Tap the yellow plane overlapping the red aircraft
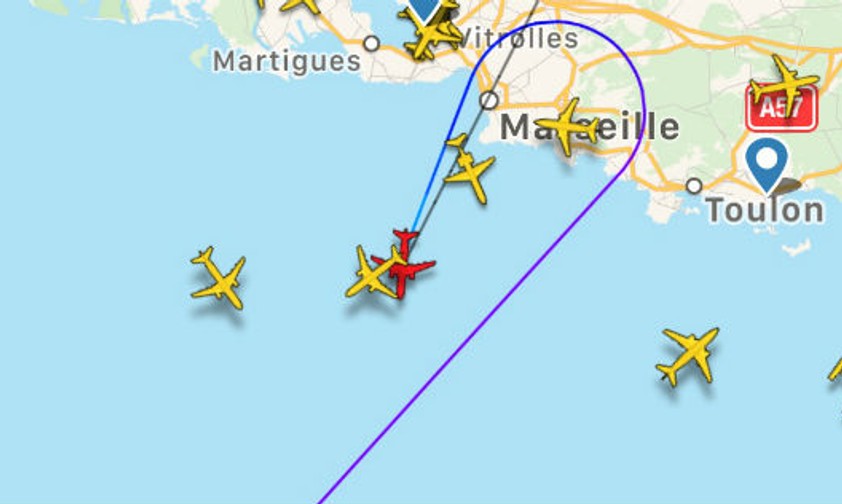This screenshot has height=504, width=842. pyautogui.click(x=368, y=274)
